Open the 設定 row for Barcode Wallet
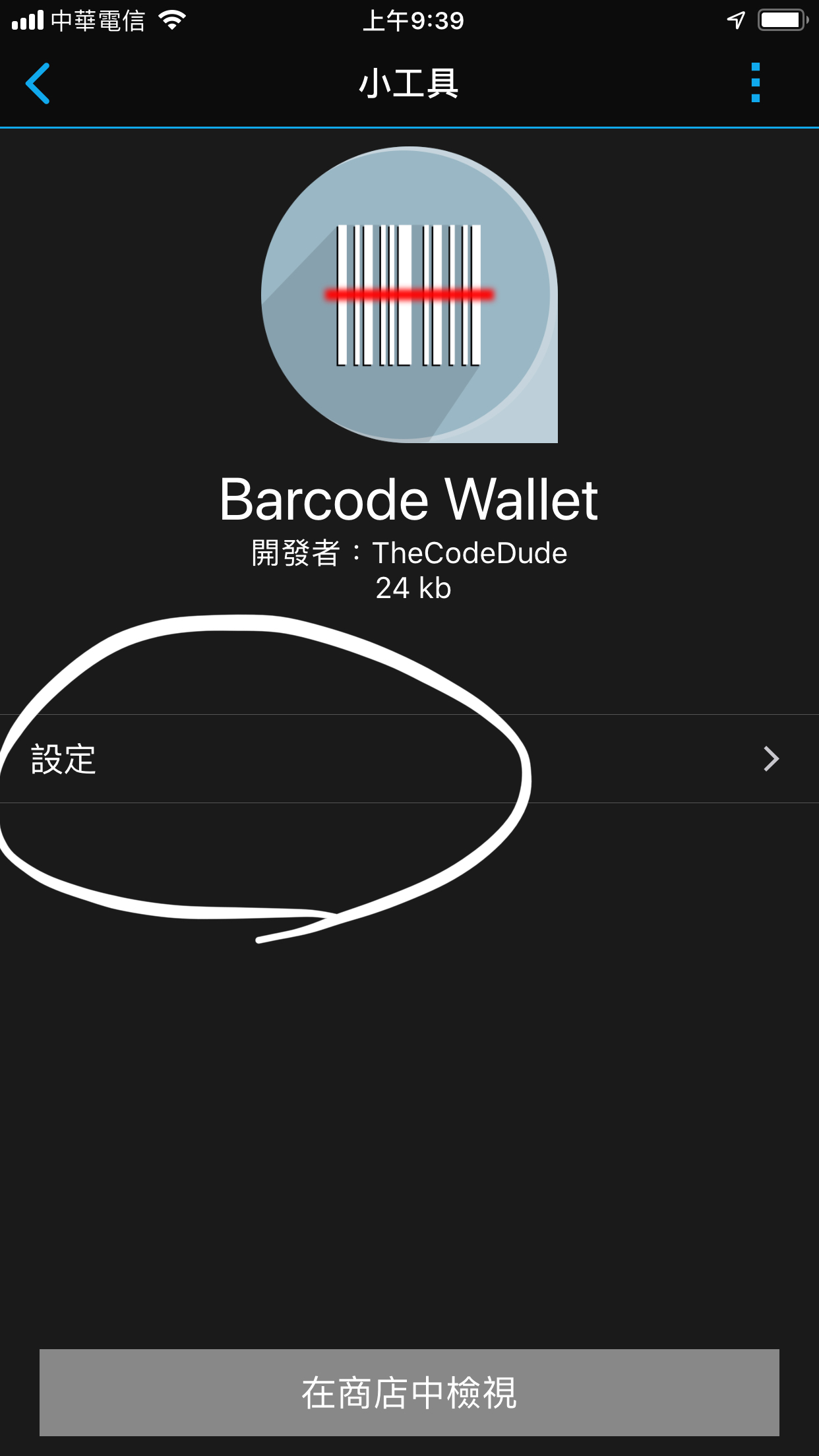The image size is (819, 1456). [409, 759]
